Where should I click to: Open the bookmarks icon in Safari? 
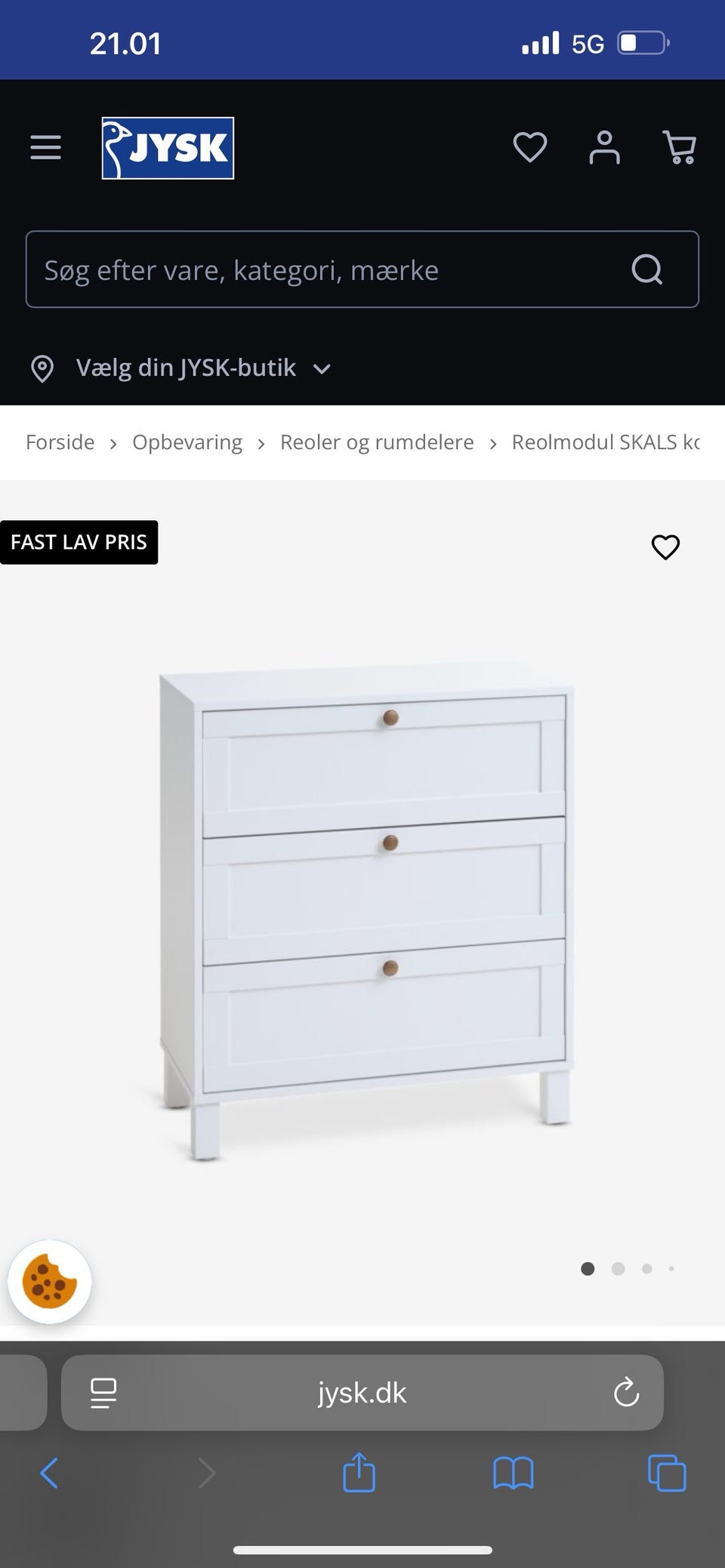[x=513, y=1472]
